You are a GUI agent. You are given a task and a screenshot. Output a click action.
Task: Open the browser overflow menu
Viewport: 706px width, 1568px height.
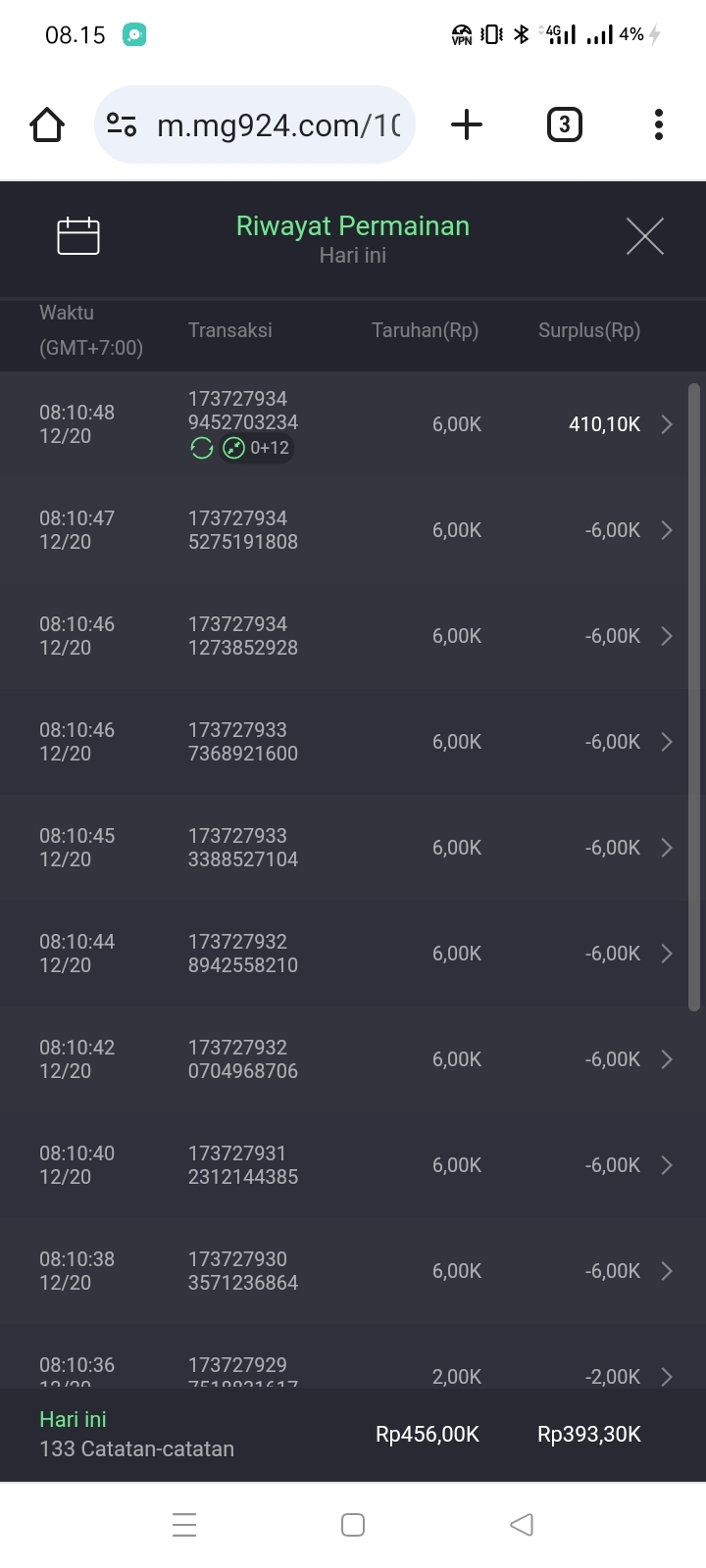(x=658, y=124)
